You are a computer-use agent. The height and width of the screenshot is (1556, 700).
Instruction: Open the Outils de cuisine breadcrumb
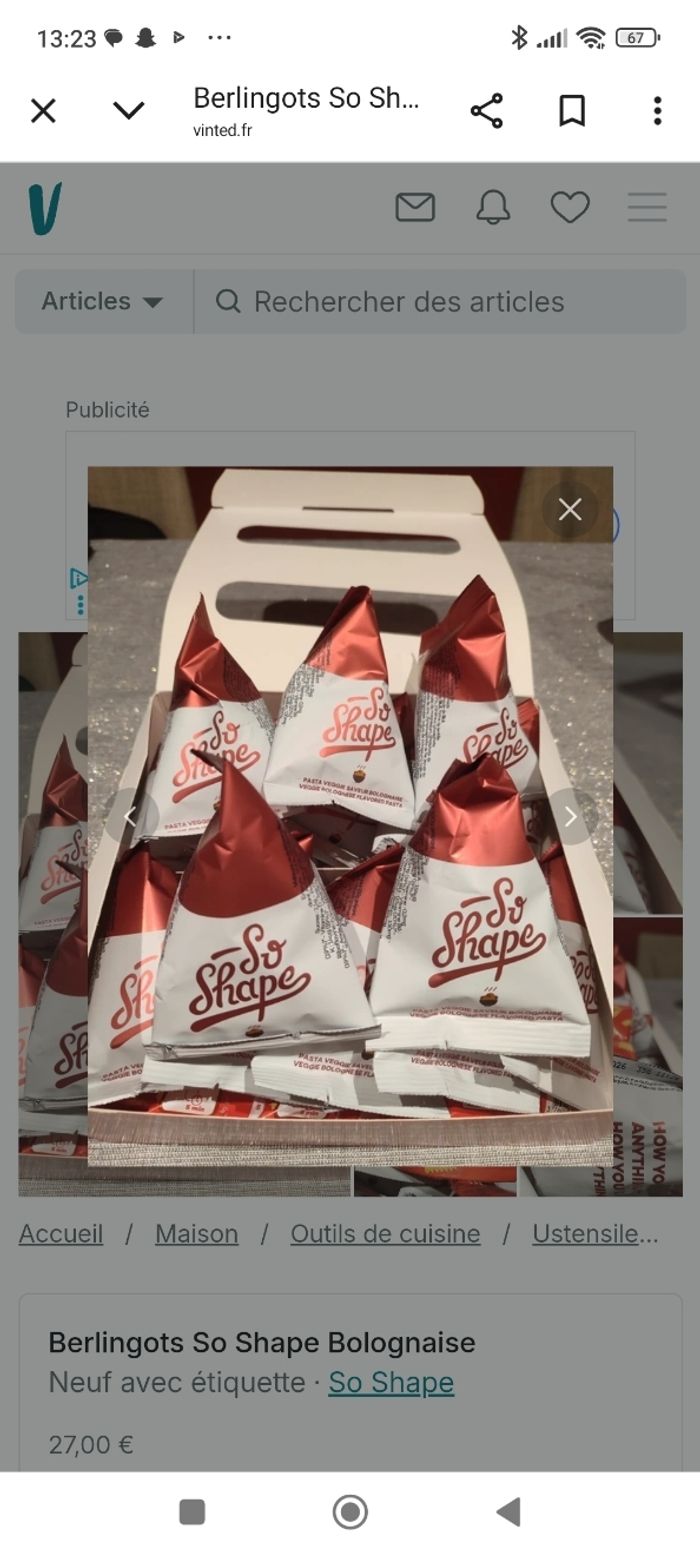(x=385, y=1234)
